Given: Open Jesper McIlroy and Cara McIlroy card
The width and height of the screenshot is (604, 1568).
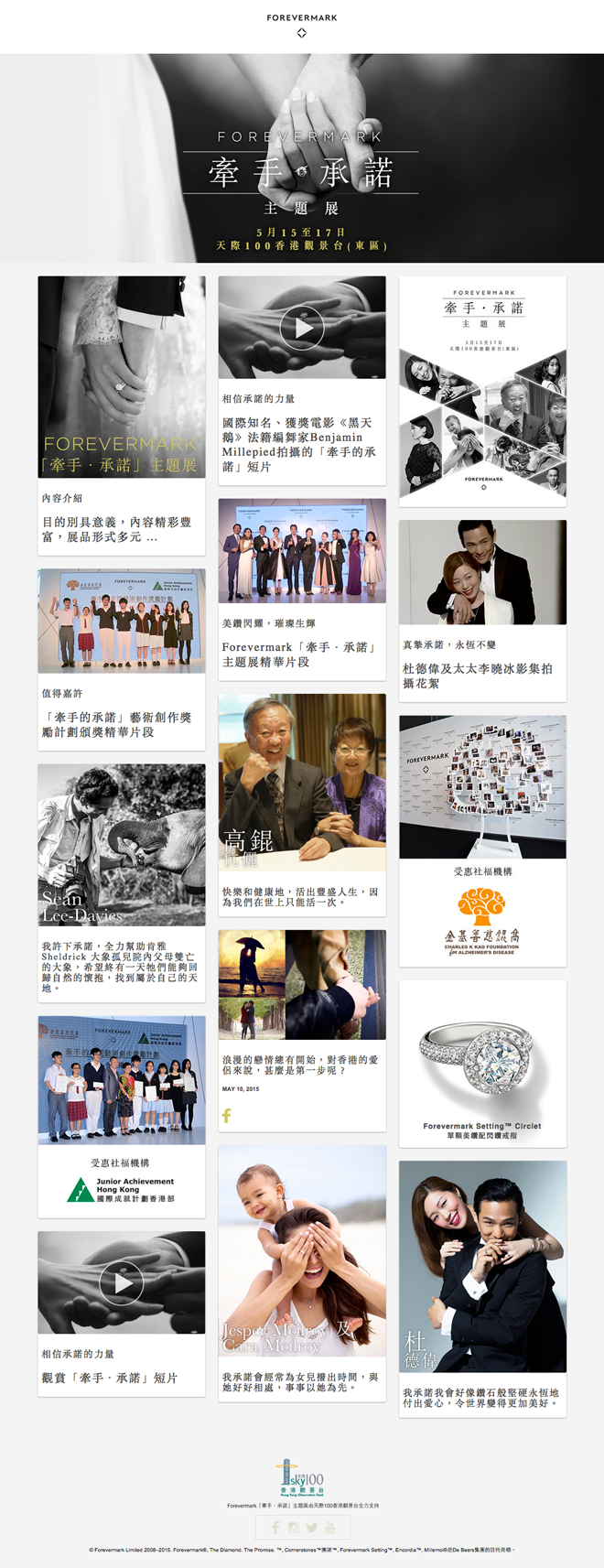Looking at the screenshot, I should pyautogui.click(x=302, y=1271).
